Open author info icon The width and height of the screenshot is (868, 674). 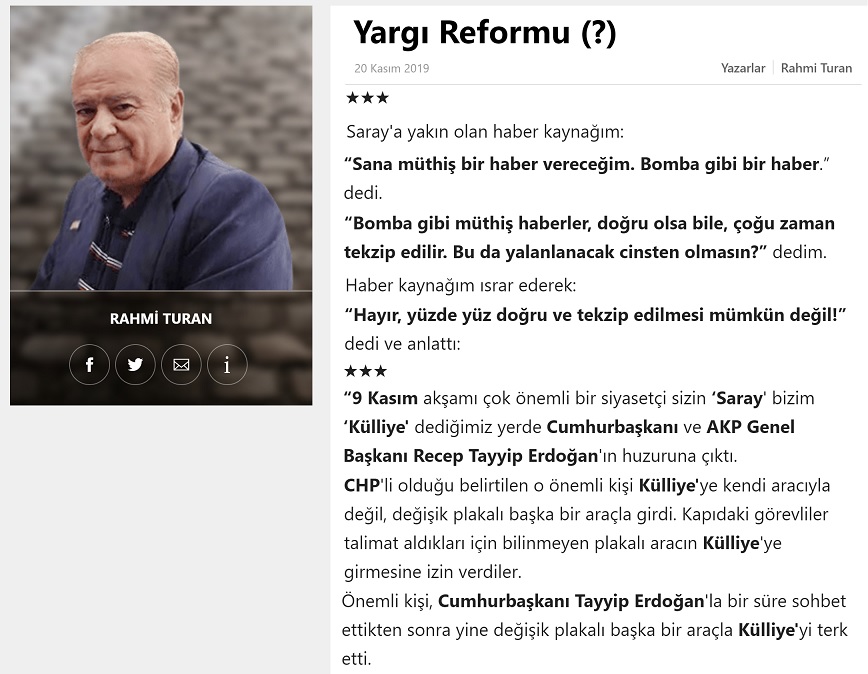pos(227,365)
